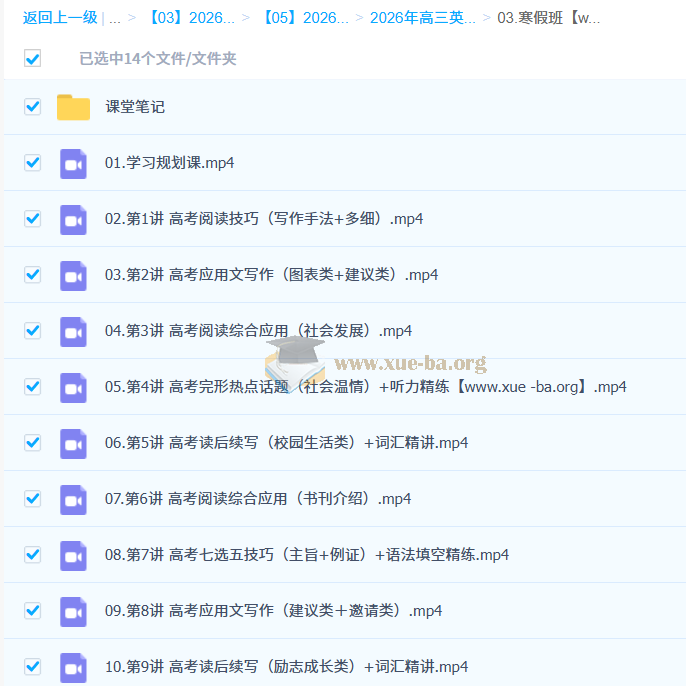
Task: Deselect the 03.第2讲 高考应用文写作 checkbox
Action: [x=33, y=275]
